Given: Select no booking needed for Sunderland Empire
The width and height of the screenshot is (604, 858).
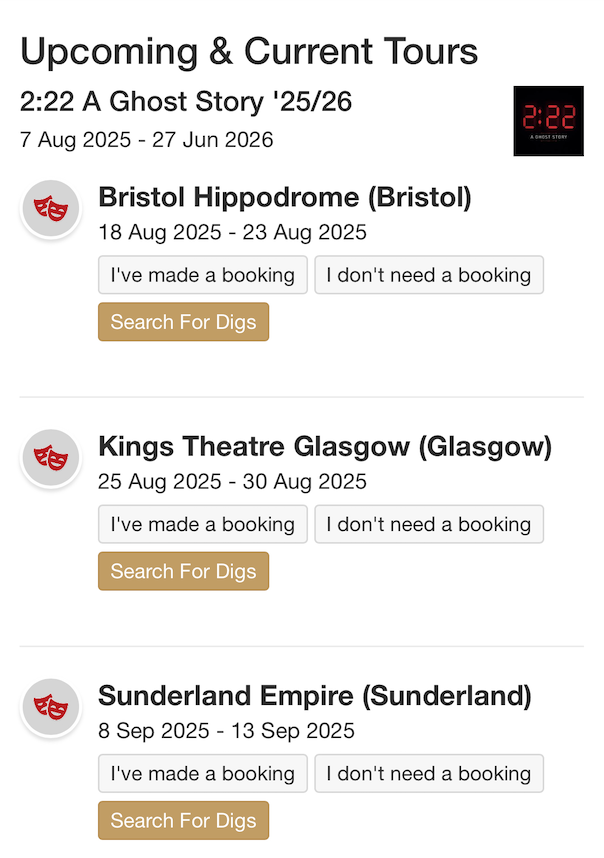Looking at the screenshot, I should coord(429,773).
